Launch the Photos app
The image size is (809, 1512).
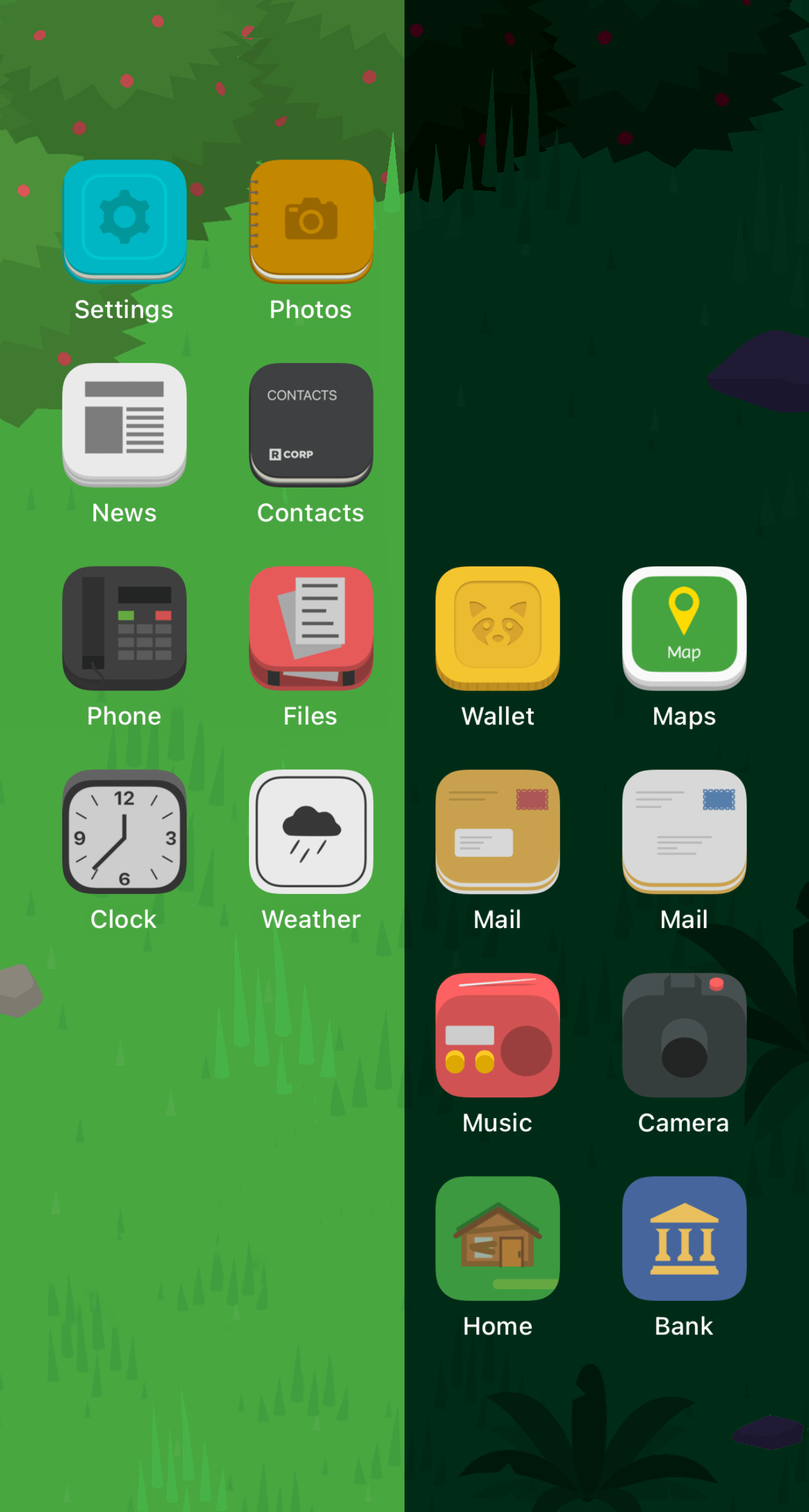click(311, 220)
